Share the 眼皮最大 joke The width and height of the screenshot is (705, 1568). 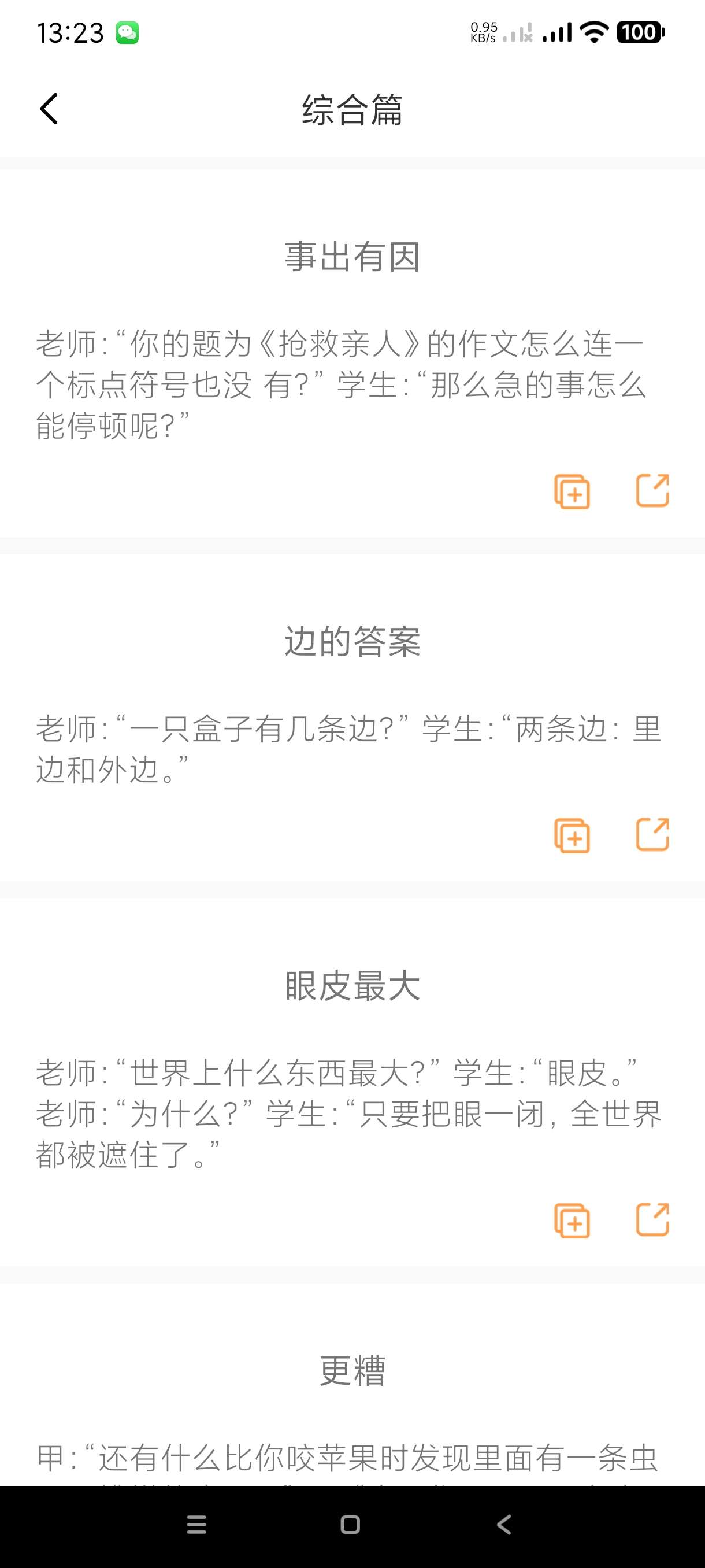click(652, 1220)
